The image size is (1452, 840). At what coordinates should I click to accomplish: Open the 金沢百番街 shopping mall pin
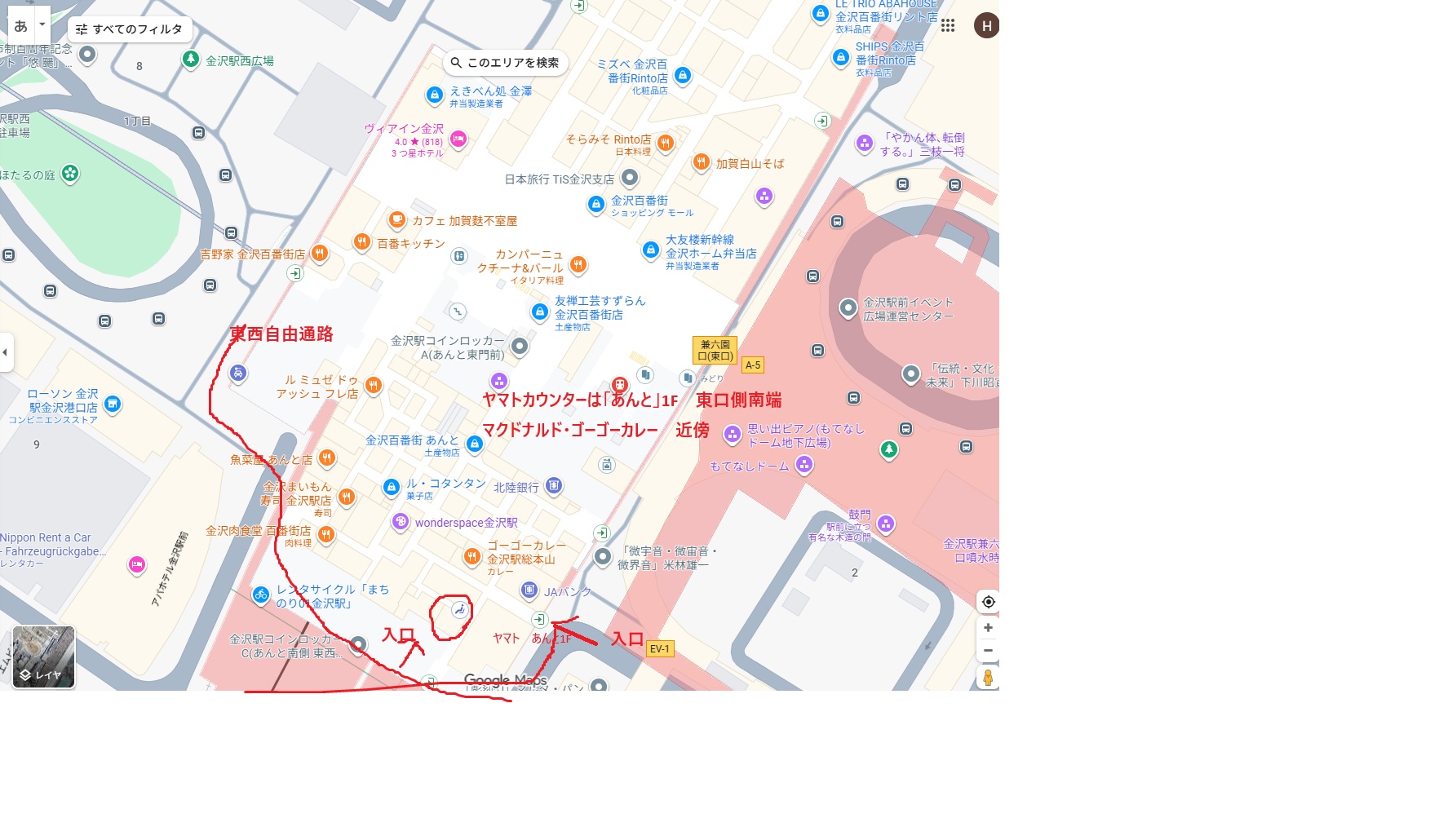pyautogui.click(x=596, y=204)
